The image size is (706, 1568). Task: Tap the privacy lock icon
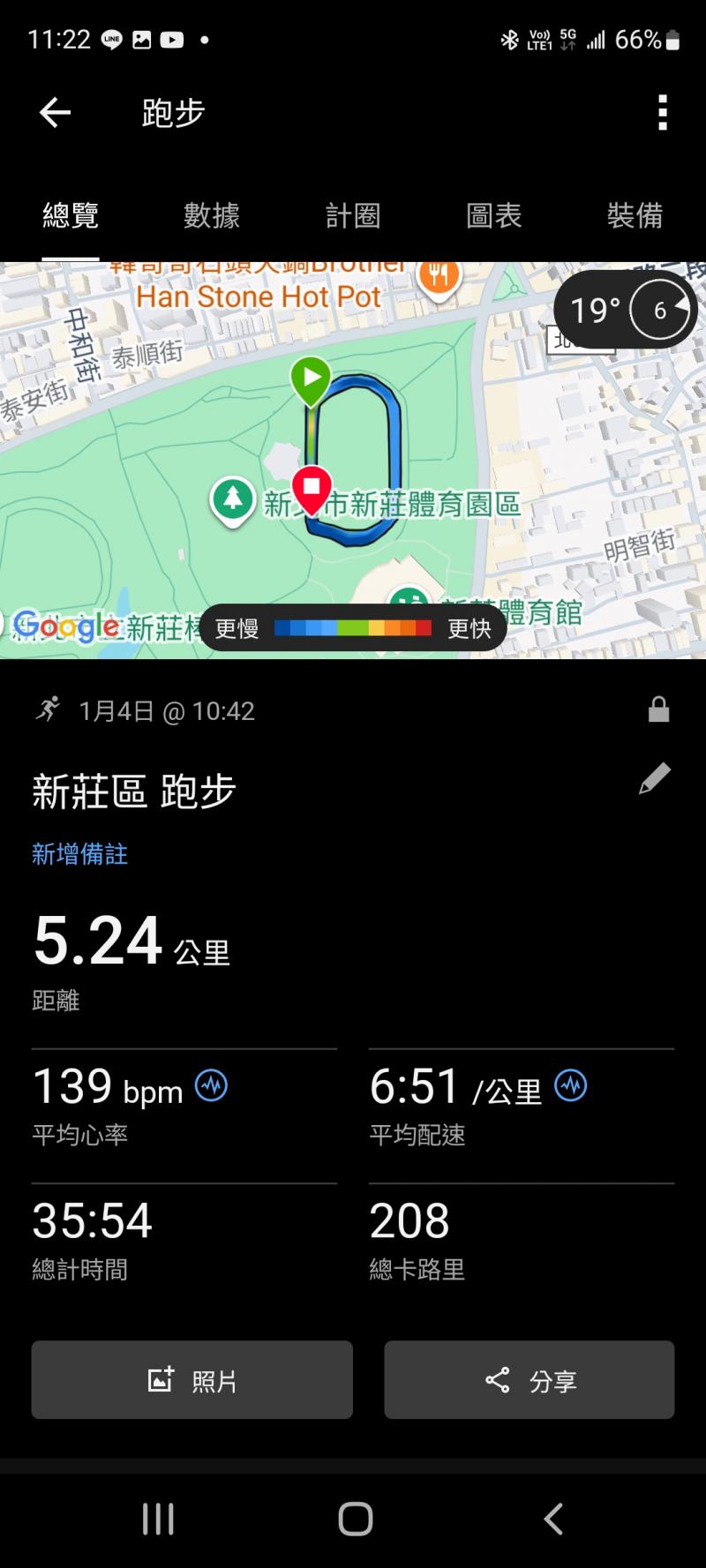click(x=659, y=709)
